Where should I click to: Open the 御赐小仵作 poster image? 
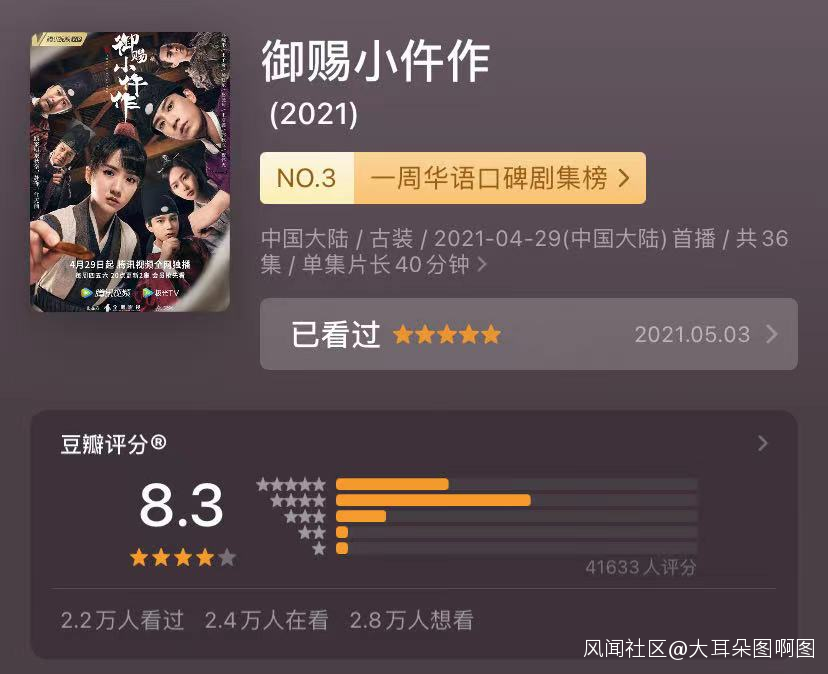130,172
